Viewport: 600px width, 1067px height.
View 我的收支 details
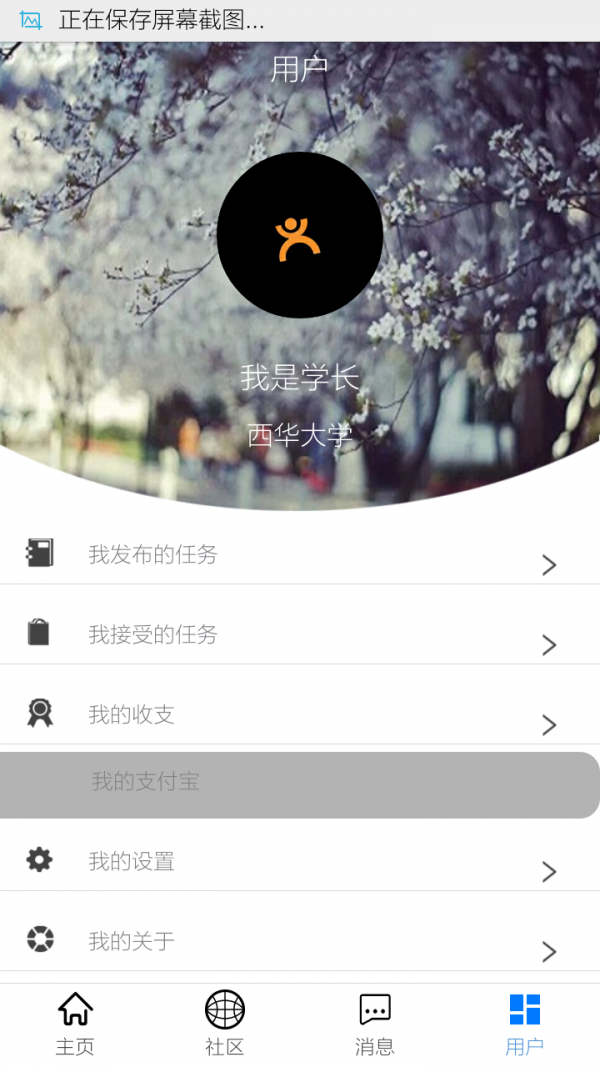coord(300,714)
